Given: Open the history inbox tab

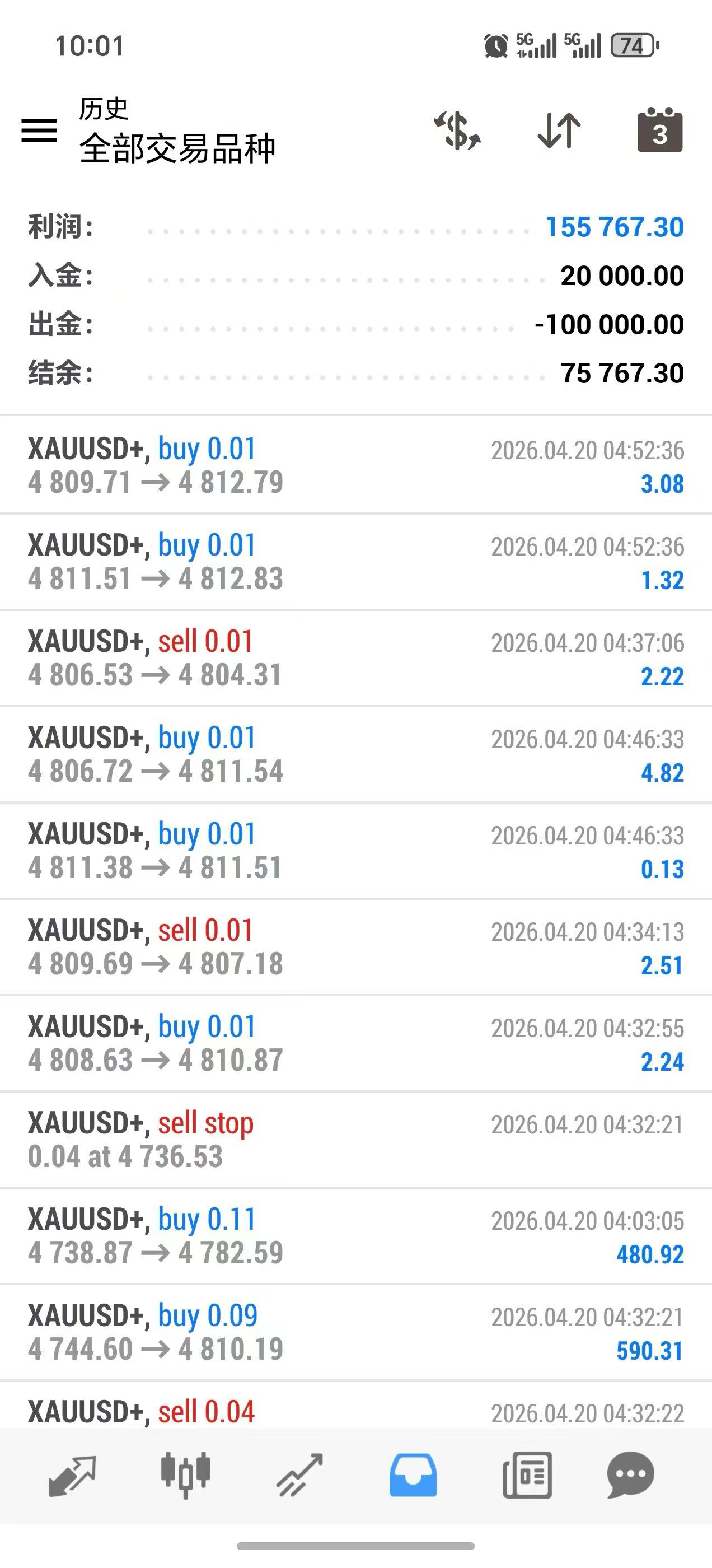Looking at the screenshot, I should (x=413, y=1475).
